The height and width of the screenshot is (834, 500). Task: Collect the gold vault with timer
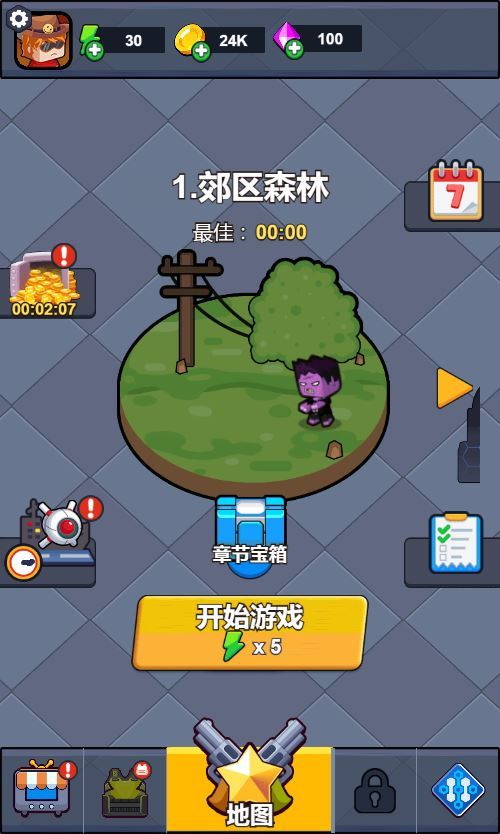tap(45, 282)
